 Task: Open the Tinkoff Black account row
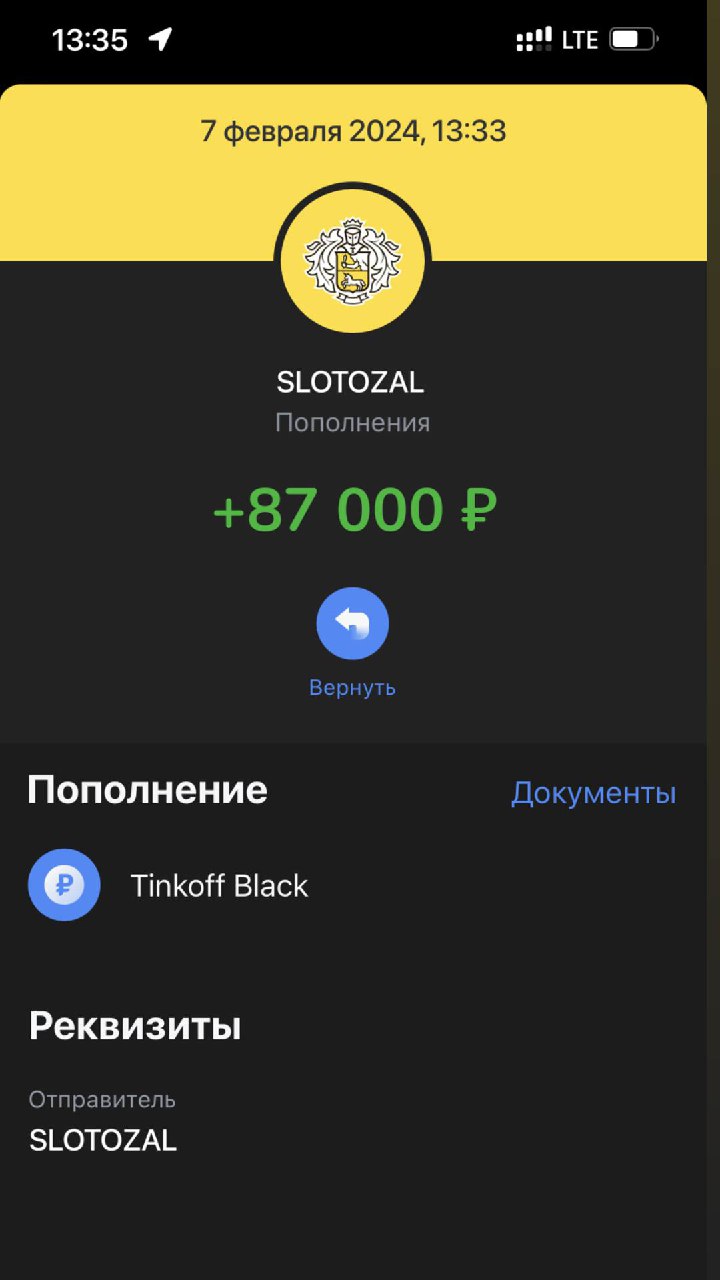[x=352, y=885]
